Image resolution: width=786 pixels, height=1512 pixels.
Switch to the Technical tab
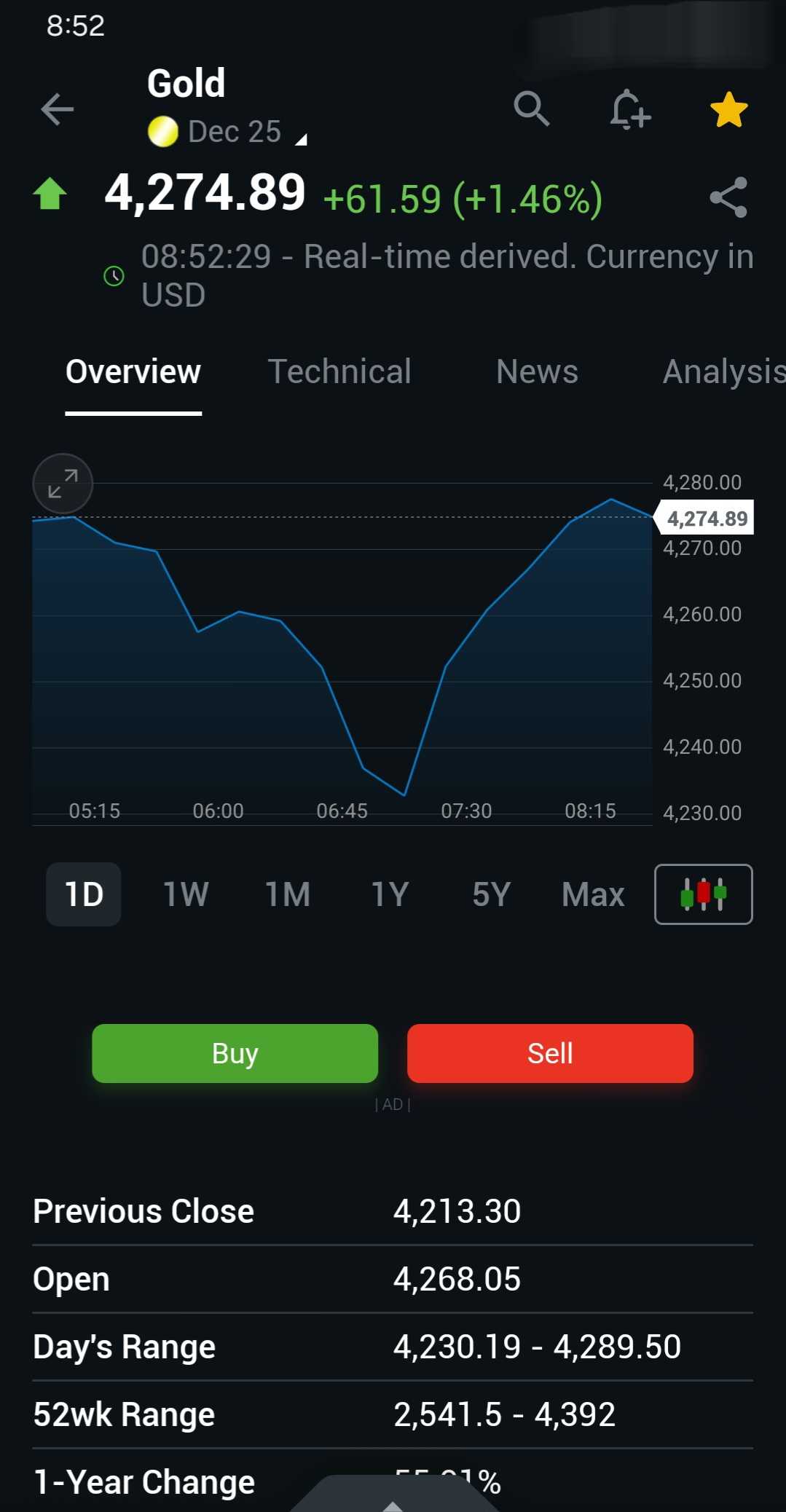[x=339, y=372]
